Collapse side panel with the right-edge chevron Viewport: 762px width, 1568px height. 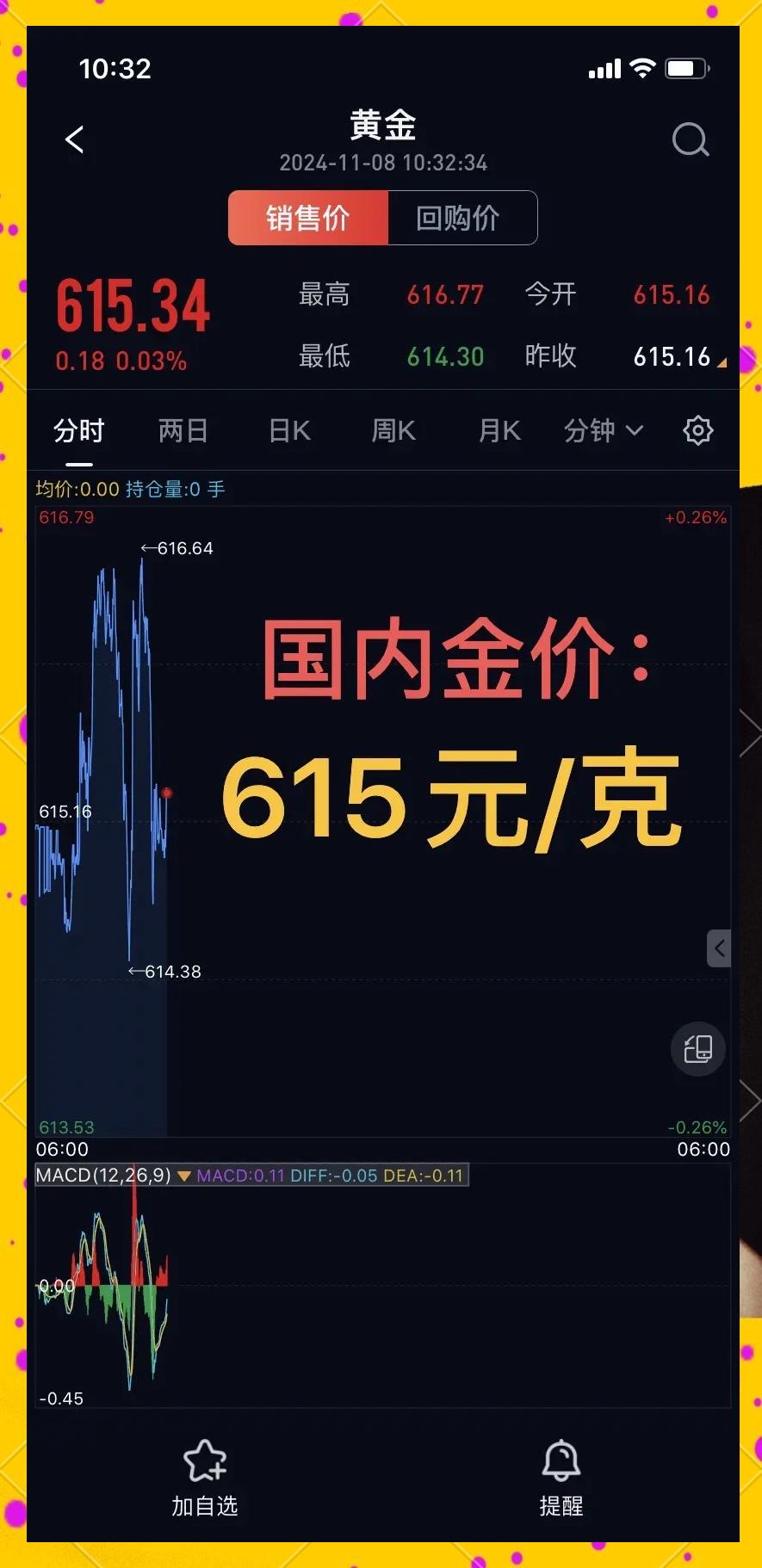[720, 948]
